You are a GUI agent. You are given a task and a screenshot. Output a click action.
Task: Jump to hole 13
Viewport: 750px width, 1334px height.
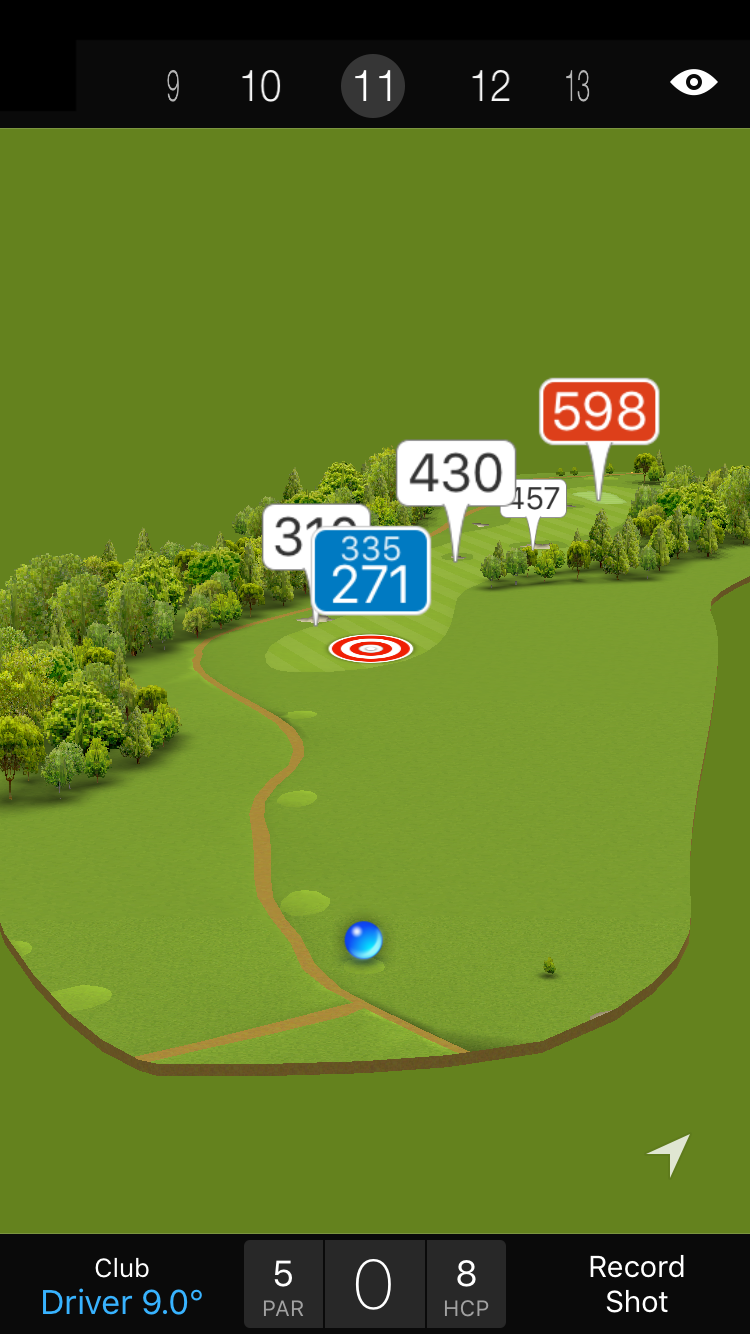577,87
